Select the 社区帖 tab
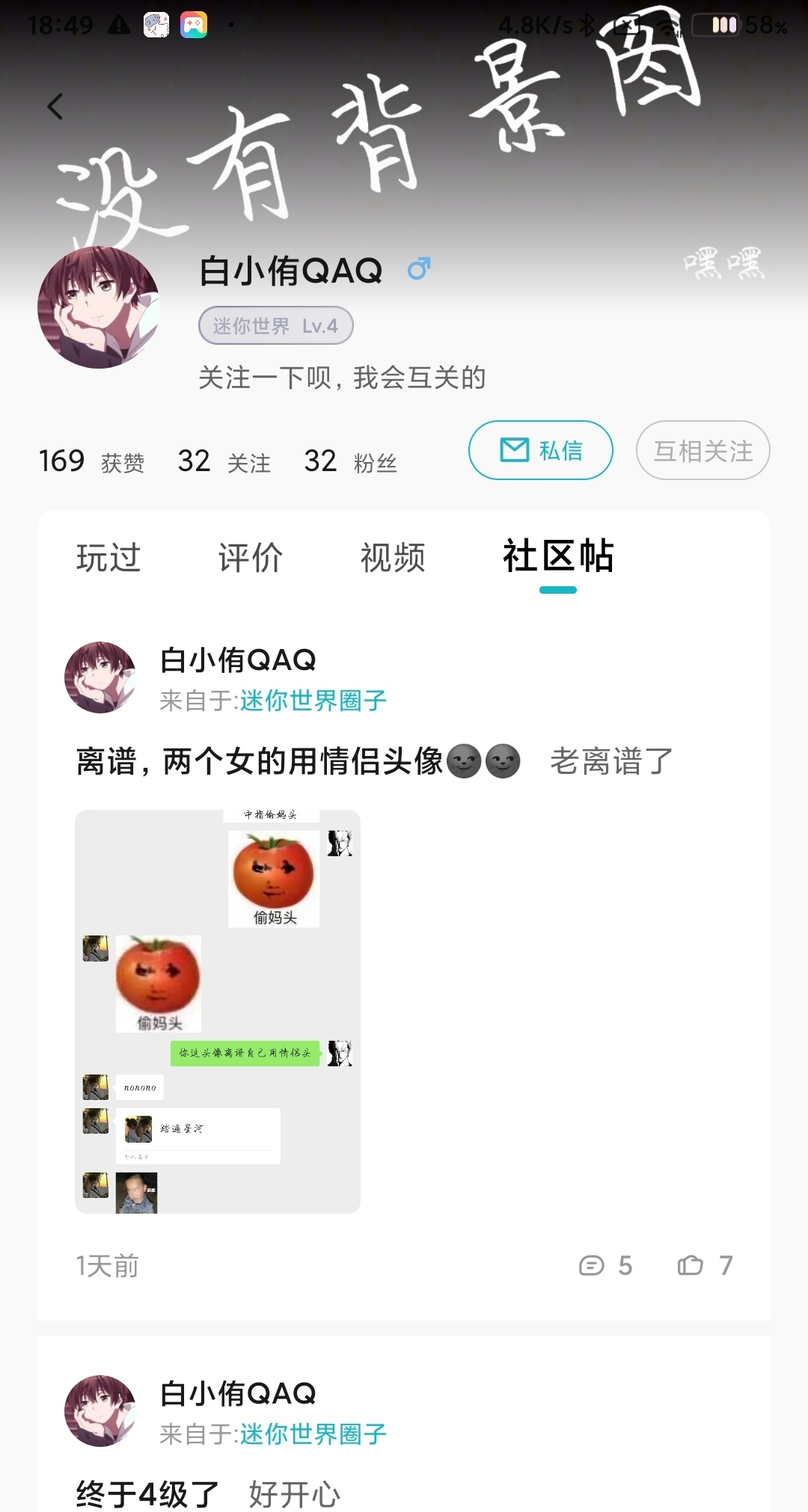Viewport: 808px width, 1512px height. [558, 557]
